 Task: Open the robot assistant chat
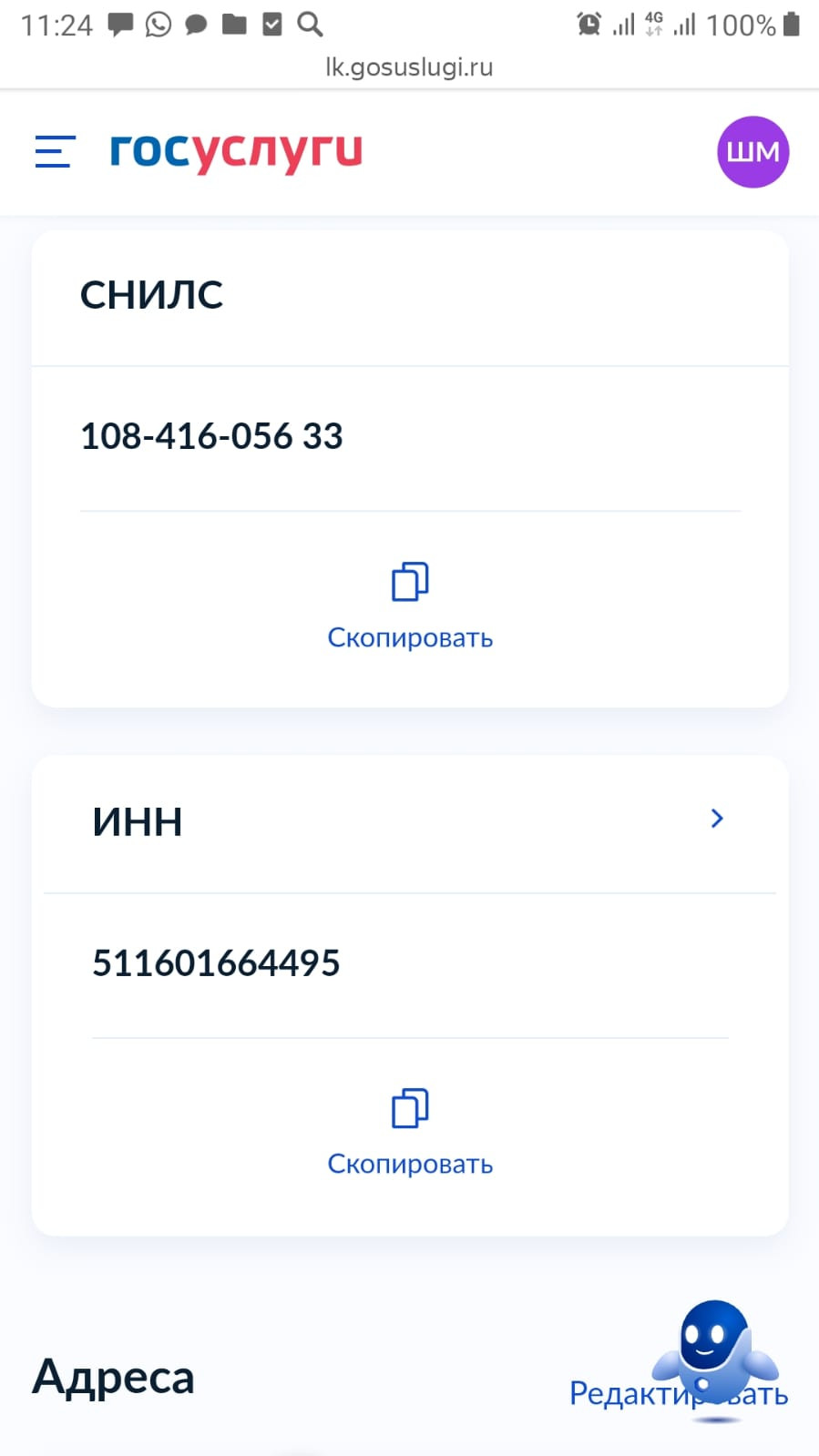coord(716,1349)
